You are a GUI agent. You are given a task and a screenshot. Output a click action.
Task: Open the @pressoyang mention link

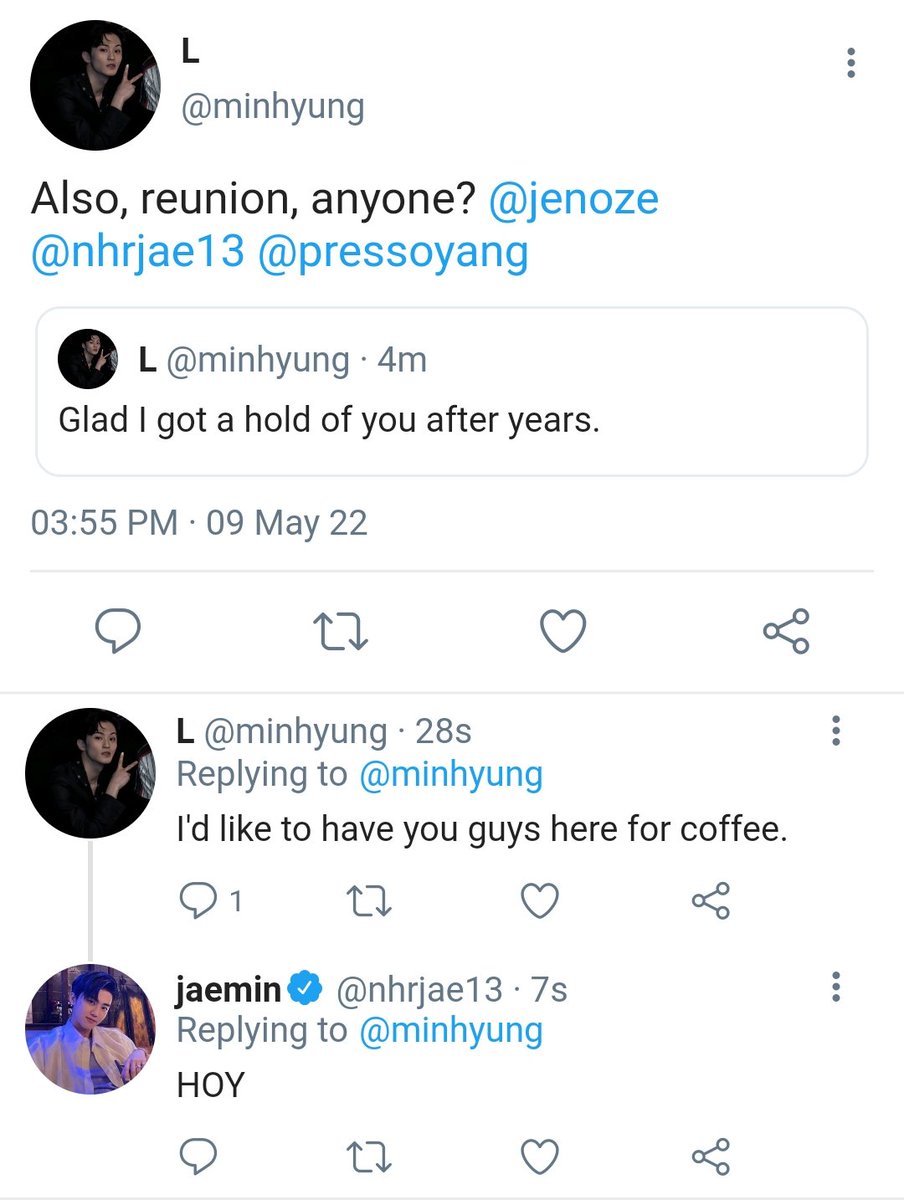click(x=392, y=253)
